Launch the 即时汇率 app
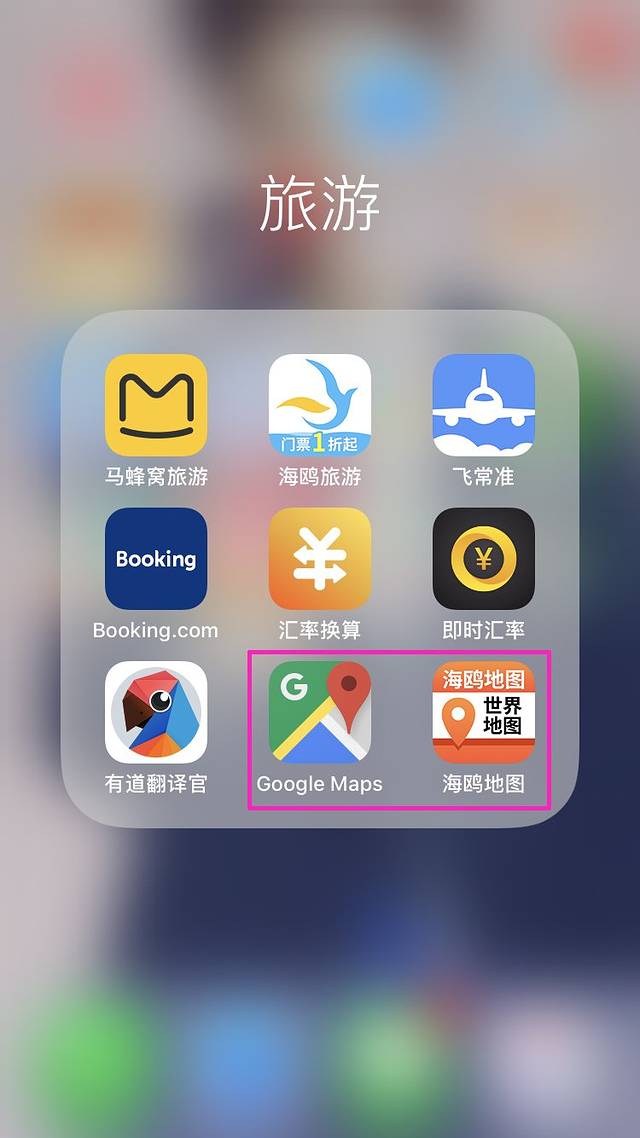Viewport: 640px width, 1138px height. point(484,559)
